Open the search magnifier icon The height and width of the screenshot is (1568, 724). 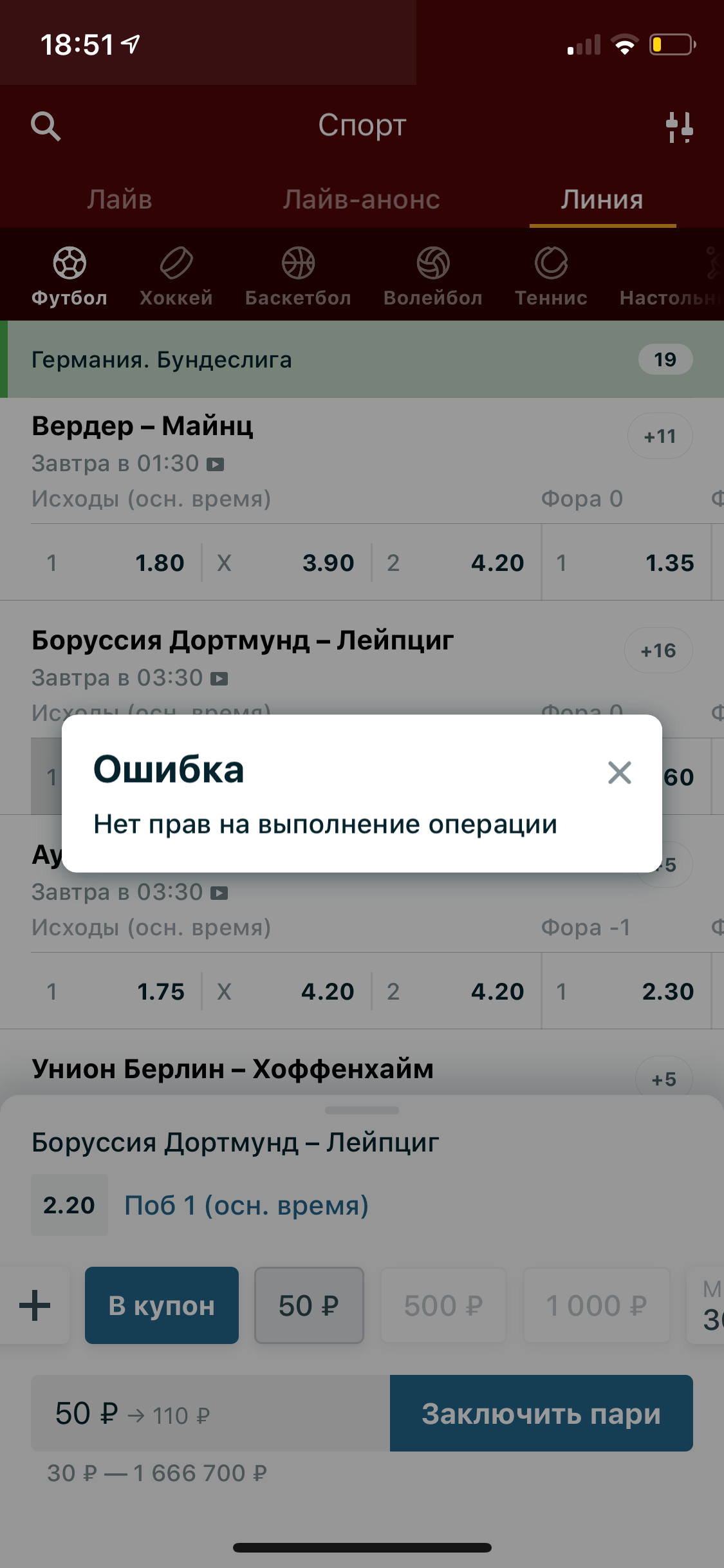tap(46, 126)
